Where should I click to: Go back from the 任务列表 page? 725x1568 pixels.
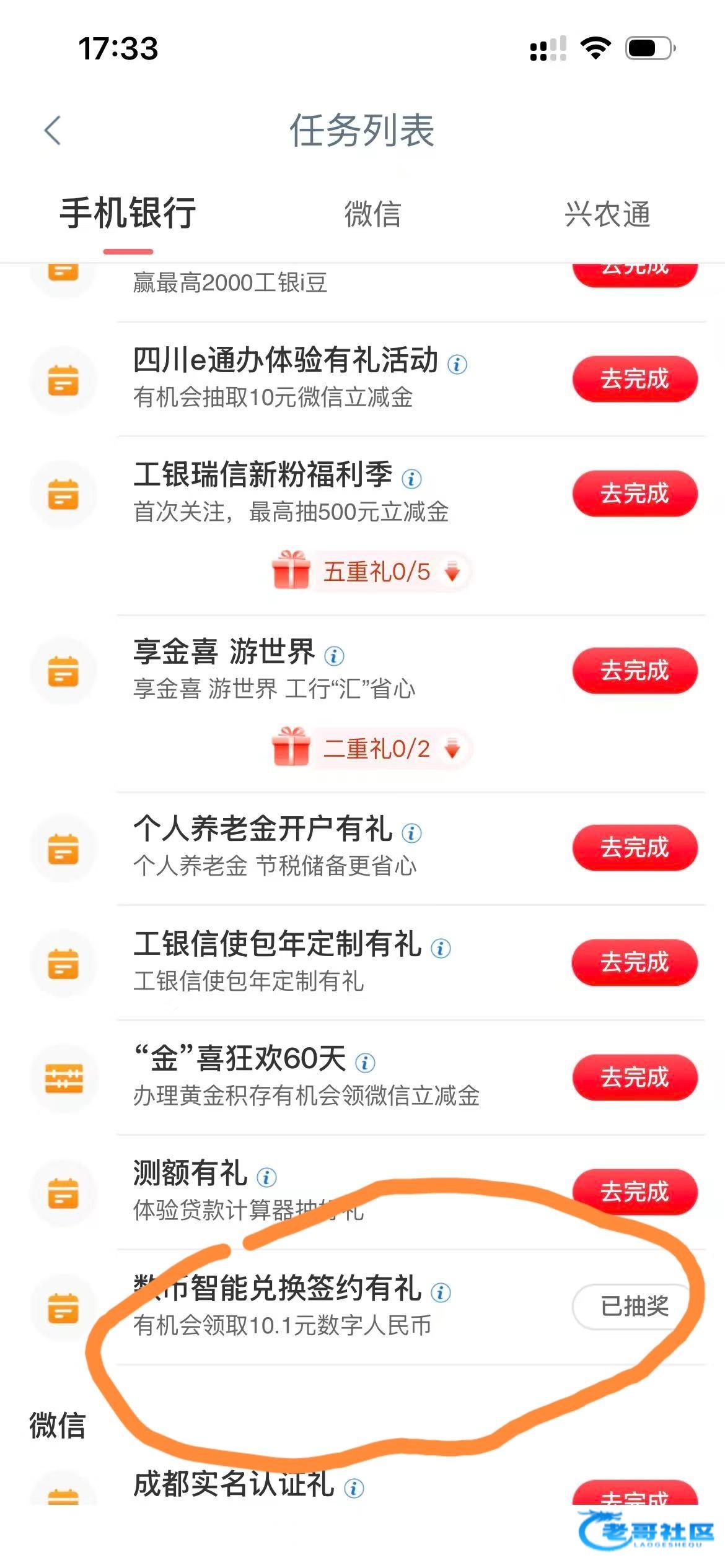tap(53, 131)
